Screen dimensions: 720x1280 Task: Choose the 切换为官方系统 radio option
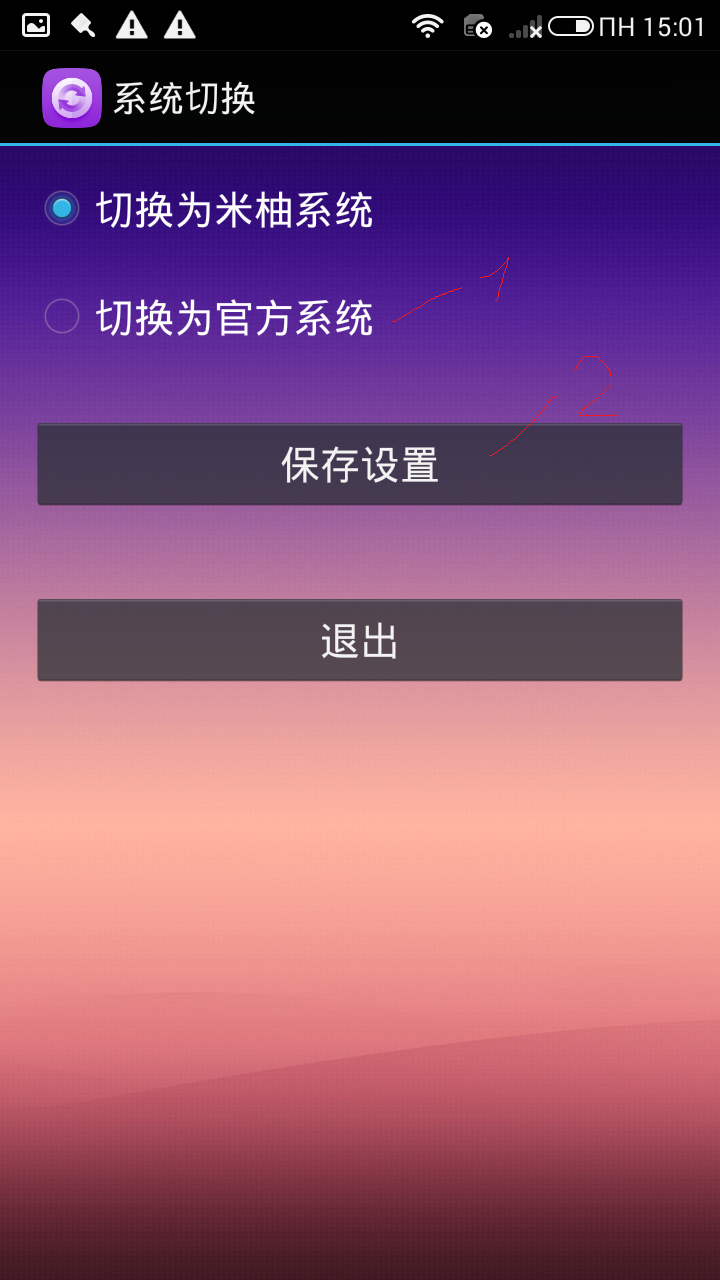click(62, 317)
